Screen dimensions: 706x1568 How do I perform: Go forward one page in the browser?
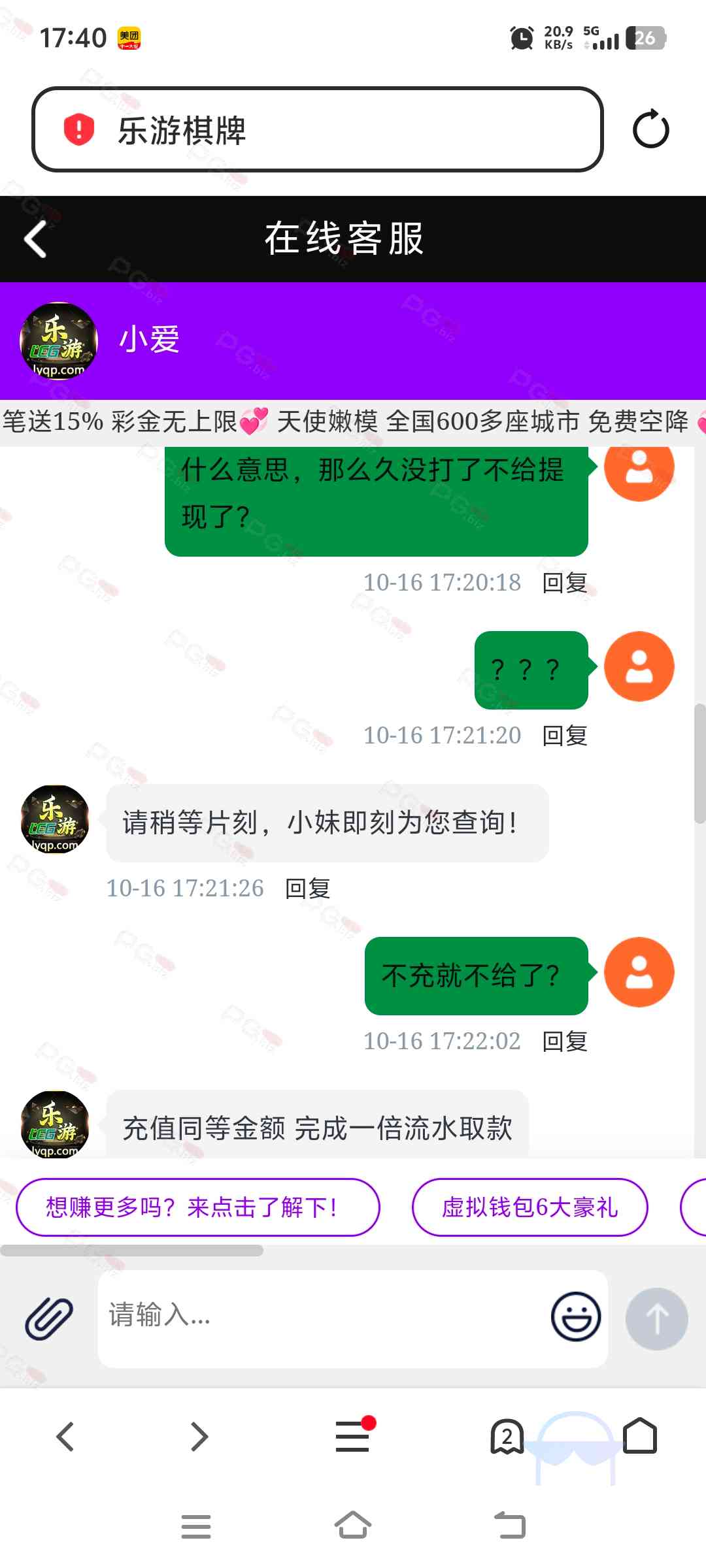coord(199,1437)
